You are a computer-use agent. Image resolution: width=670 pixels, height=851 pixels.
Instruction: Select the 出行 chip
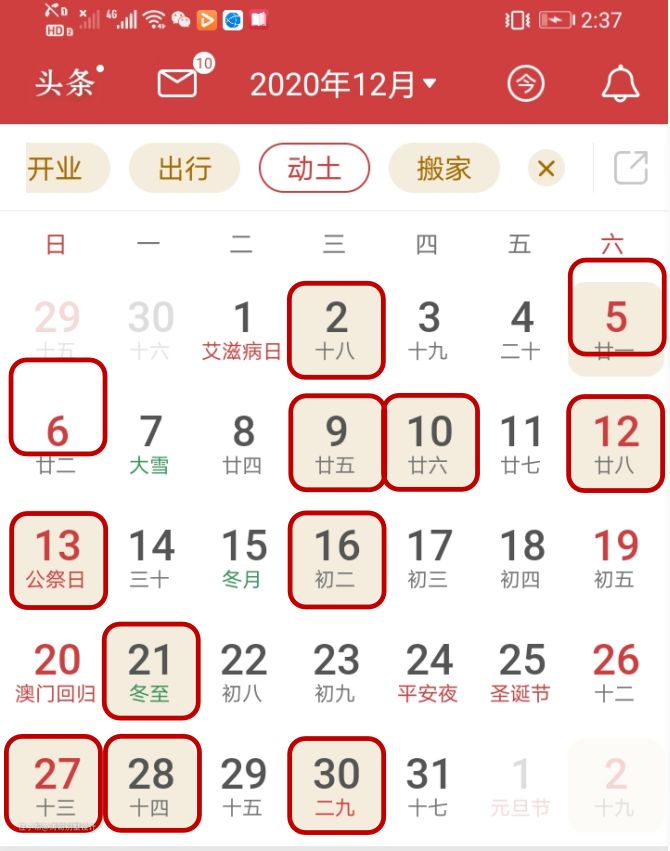tap(185, 168)
